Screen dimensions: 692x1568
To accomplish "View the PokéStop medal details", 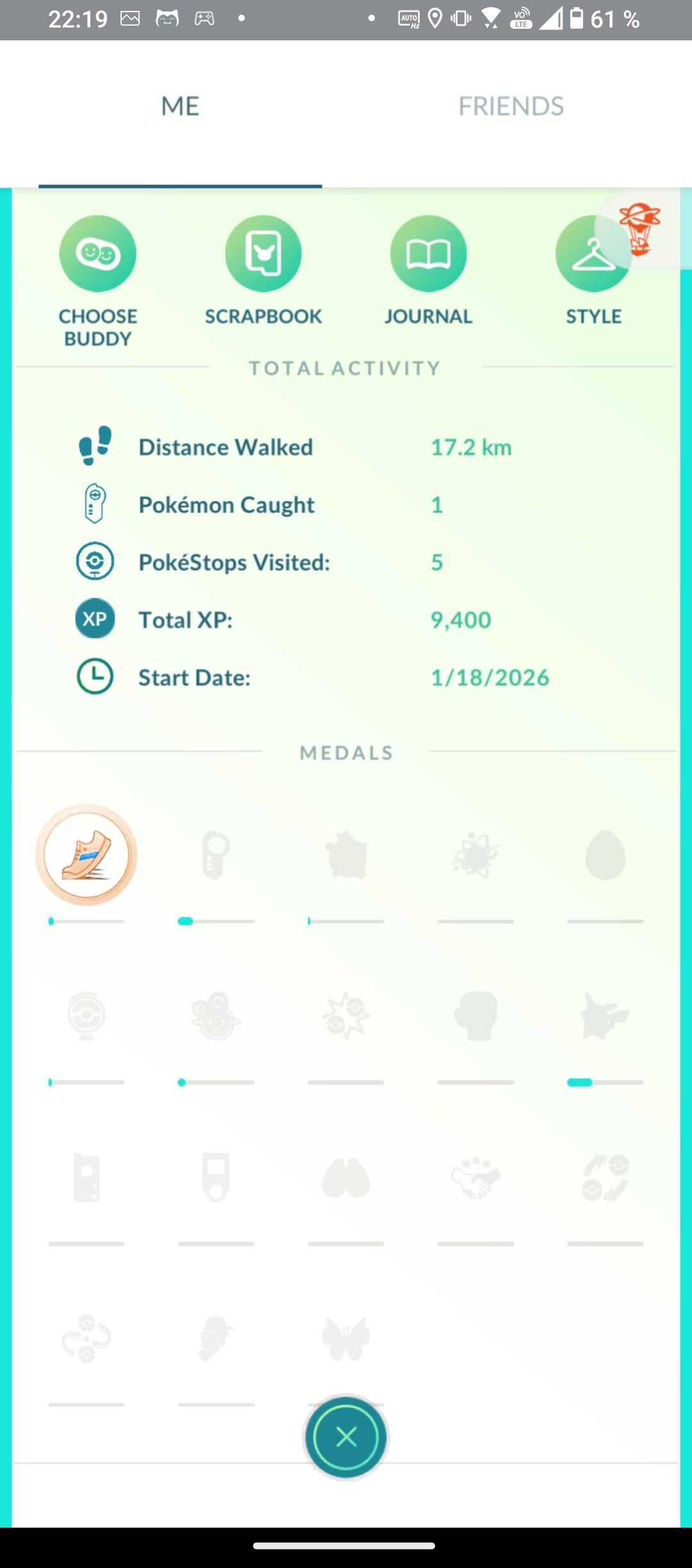I will 86,1016.
